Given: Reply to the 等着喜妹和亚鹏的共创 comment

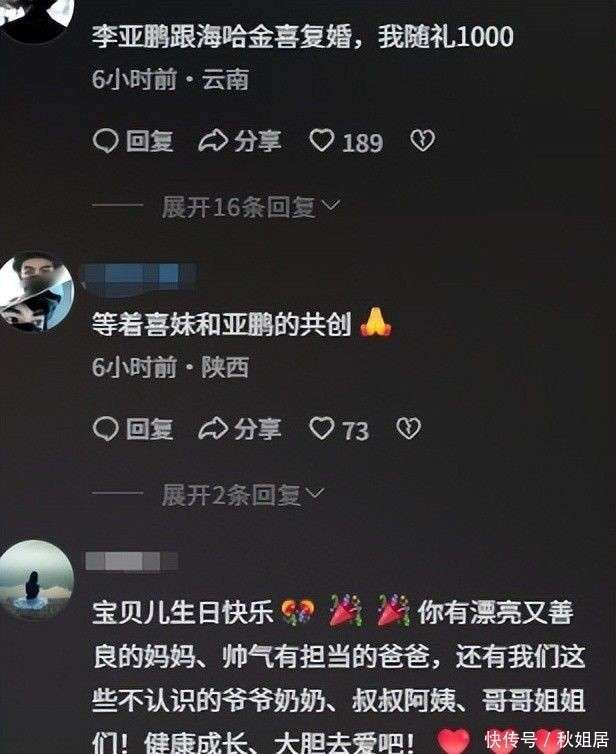Looking at the screenshot, I should click(x=133, y=429).
